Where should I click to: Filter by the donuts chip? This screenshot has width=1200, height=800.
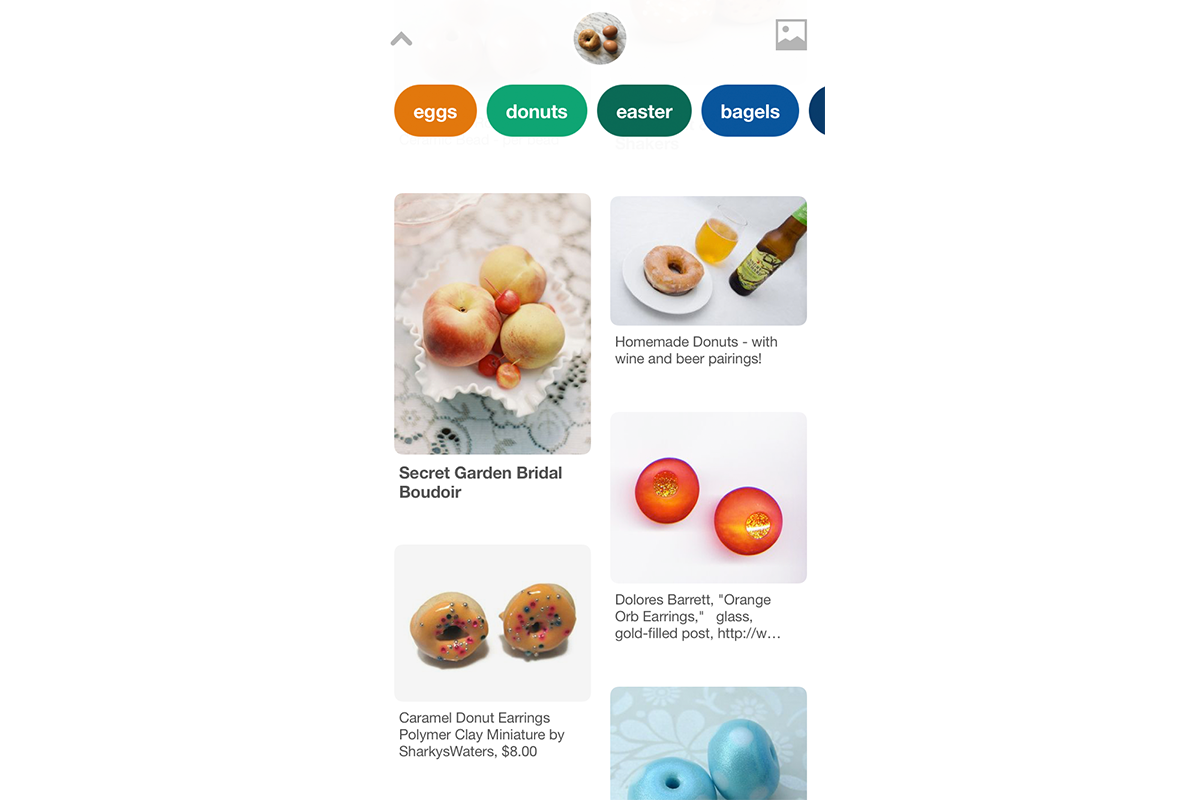click(536, 111)
